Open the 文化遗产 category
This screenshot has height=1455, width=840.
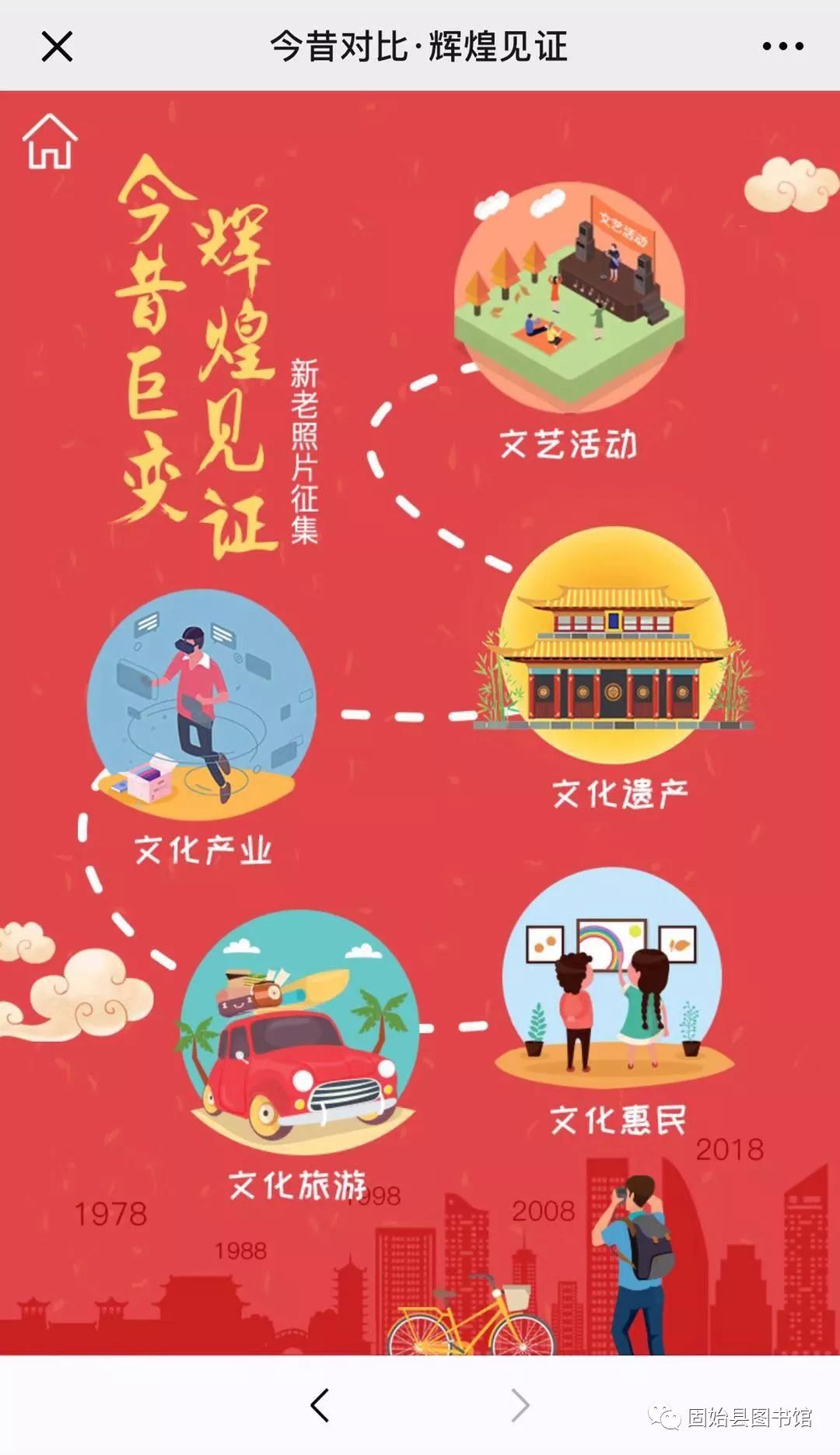click(x=614, y=646)
